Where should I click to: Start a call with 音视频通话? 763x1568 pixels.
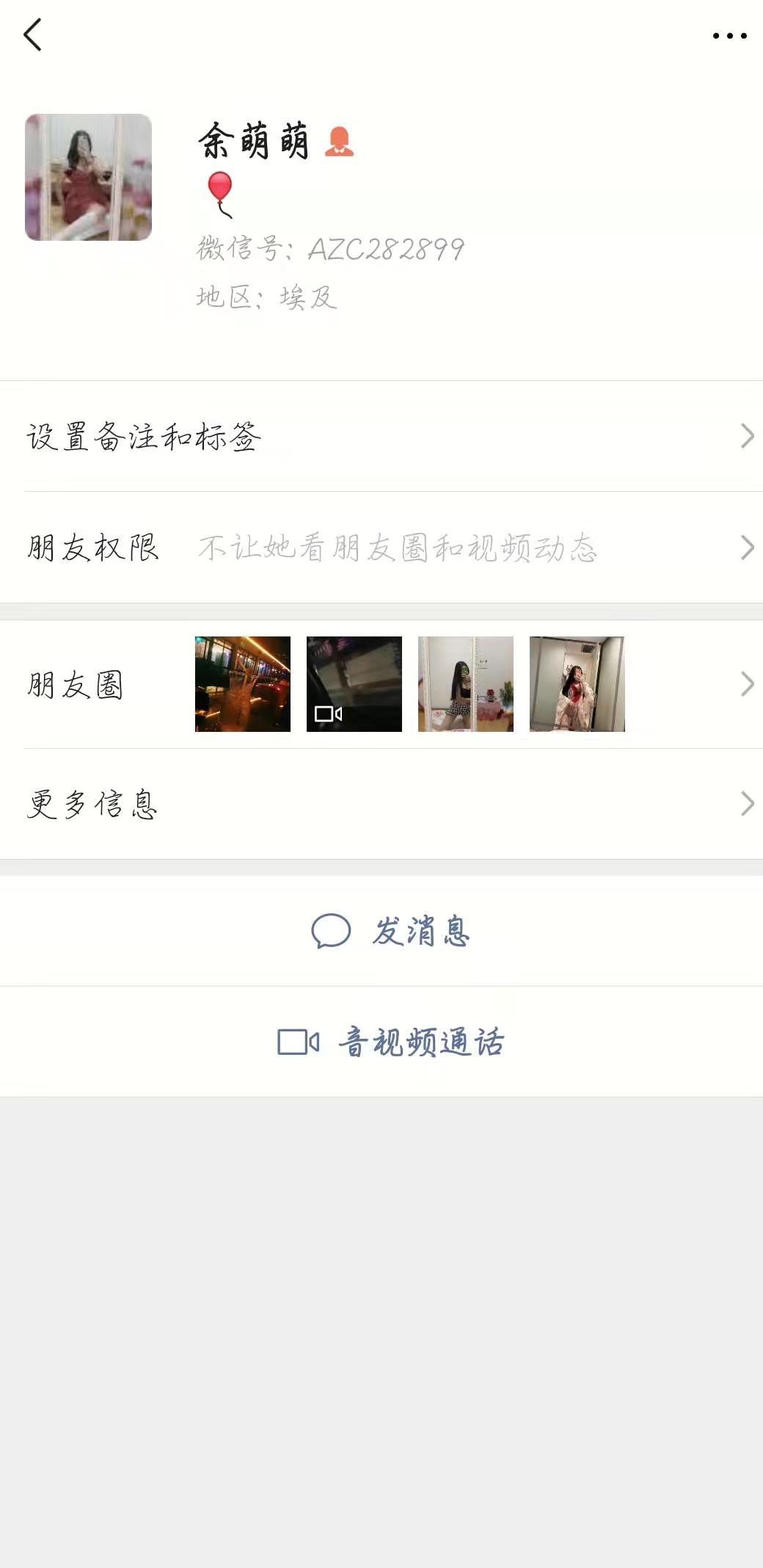point(390,1042)
